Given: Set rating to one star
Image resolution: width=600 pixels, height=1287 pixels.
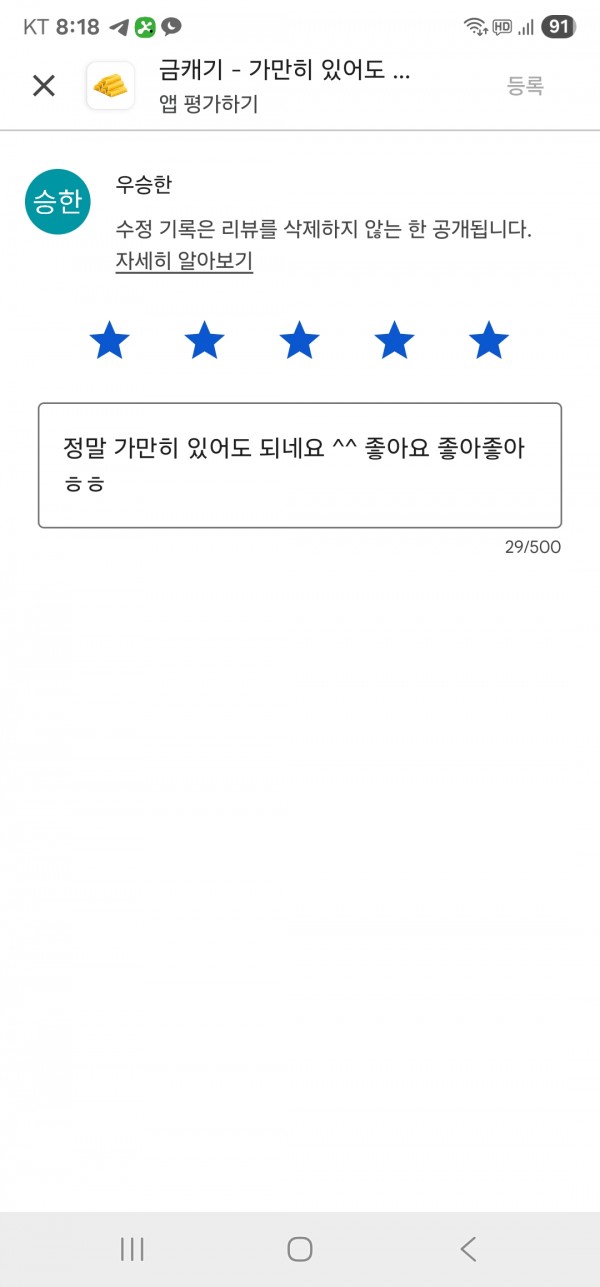Looking at the screenshot, I should (x=110, y=341).
